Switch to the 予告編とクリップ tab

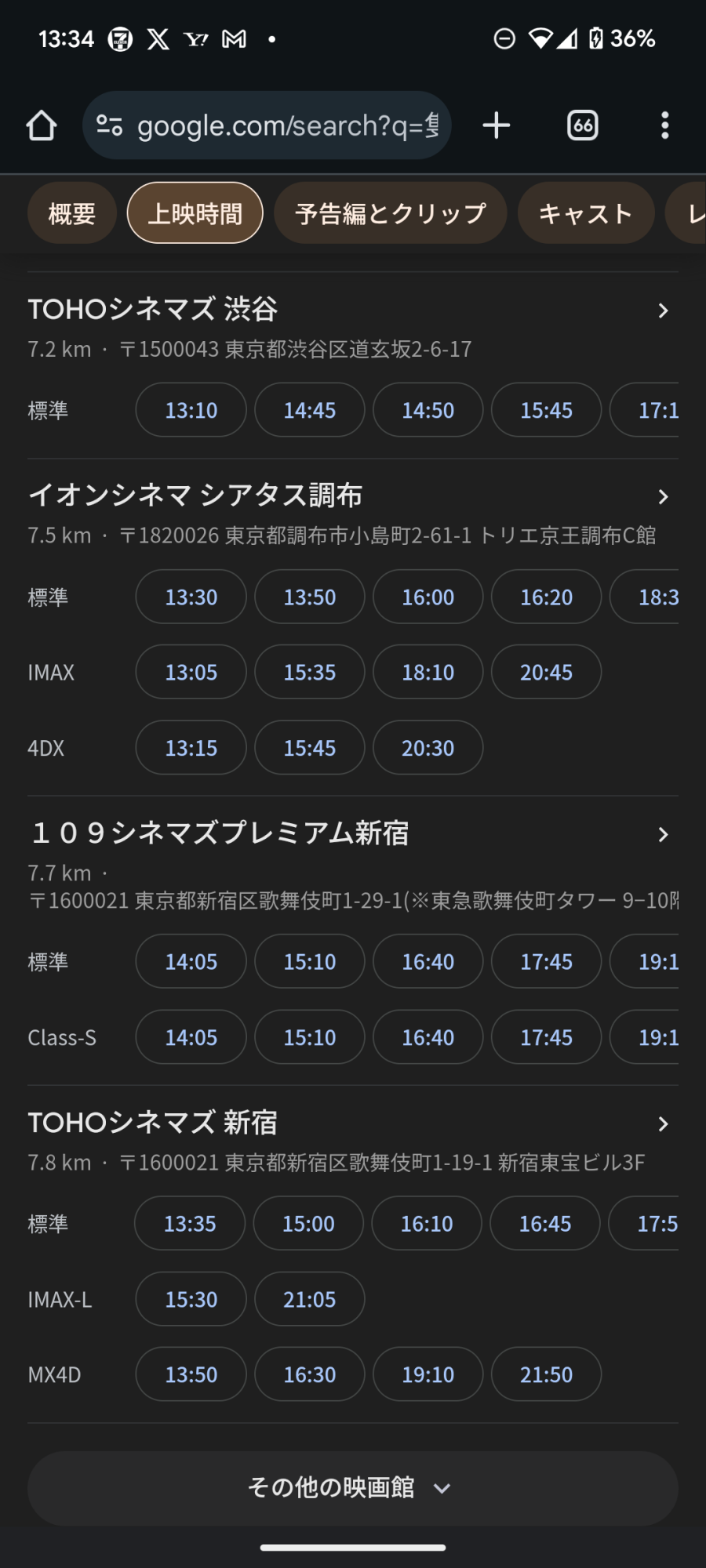(x=391, y=213)
